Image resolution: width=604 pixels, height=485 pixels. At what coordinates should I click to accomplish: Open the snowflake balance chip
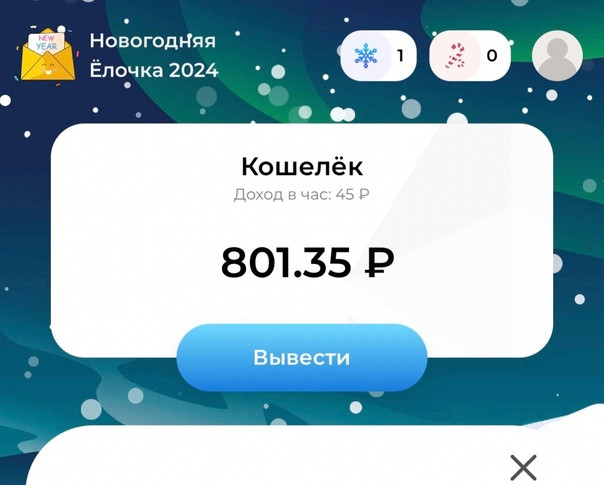pyautogui.click(x=379, y=56)
